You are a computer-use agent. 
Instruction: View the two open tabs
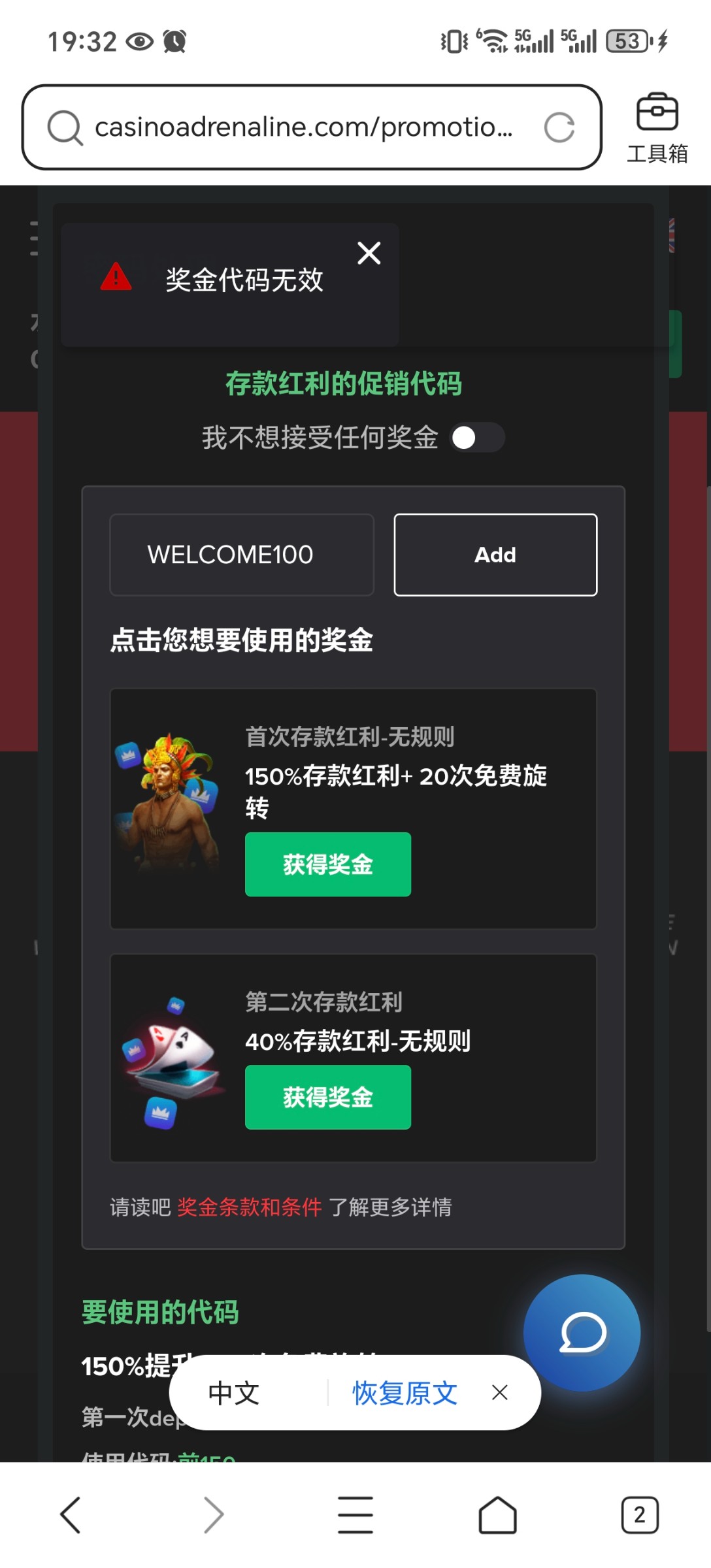tap(639, 1514)
